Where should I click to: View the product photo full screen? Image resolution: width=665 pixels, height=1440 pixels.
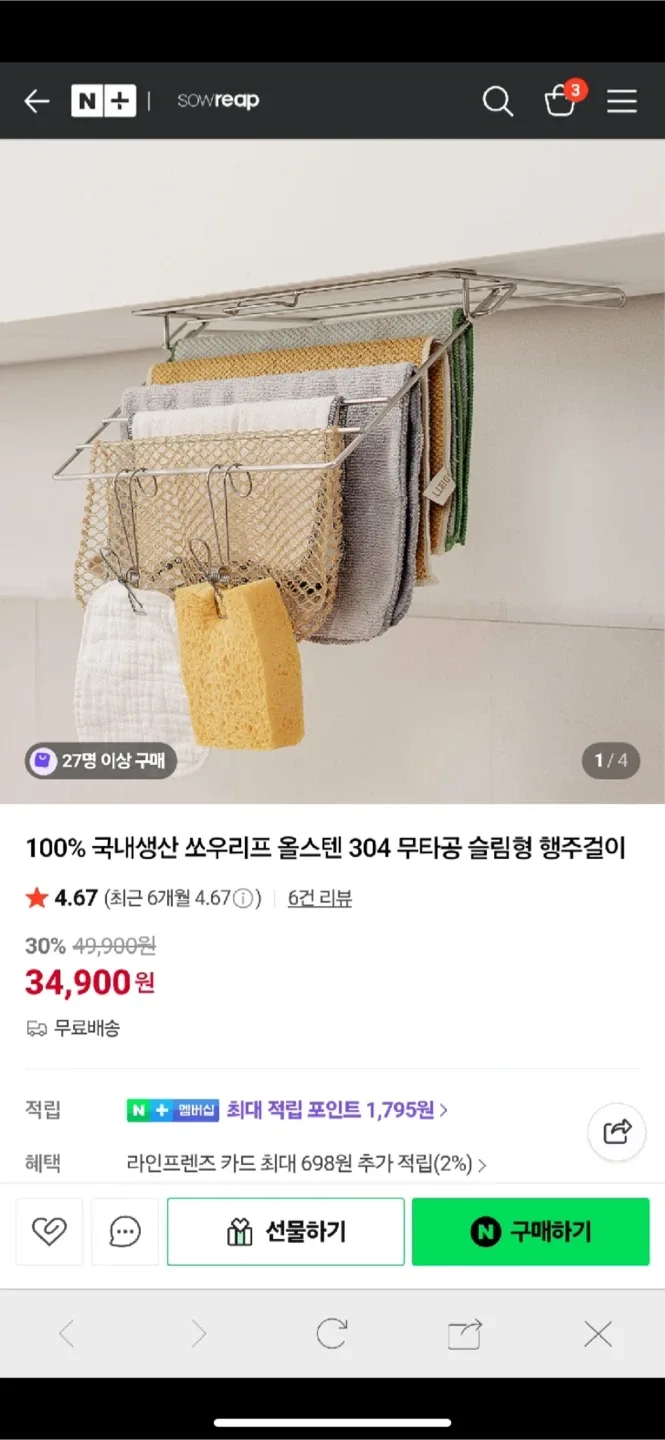click(x=332, y=470)
